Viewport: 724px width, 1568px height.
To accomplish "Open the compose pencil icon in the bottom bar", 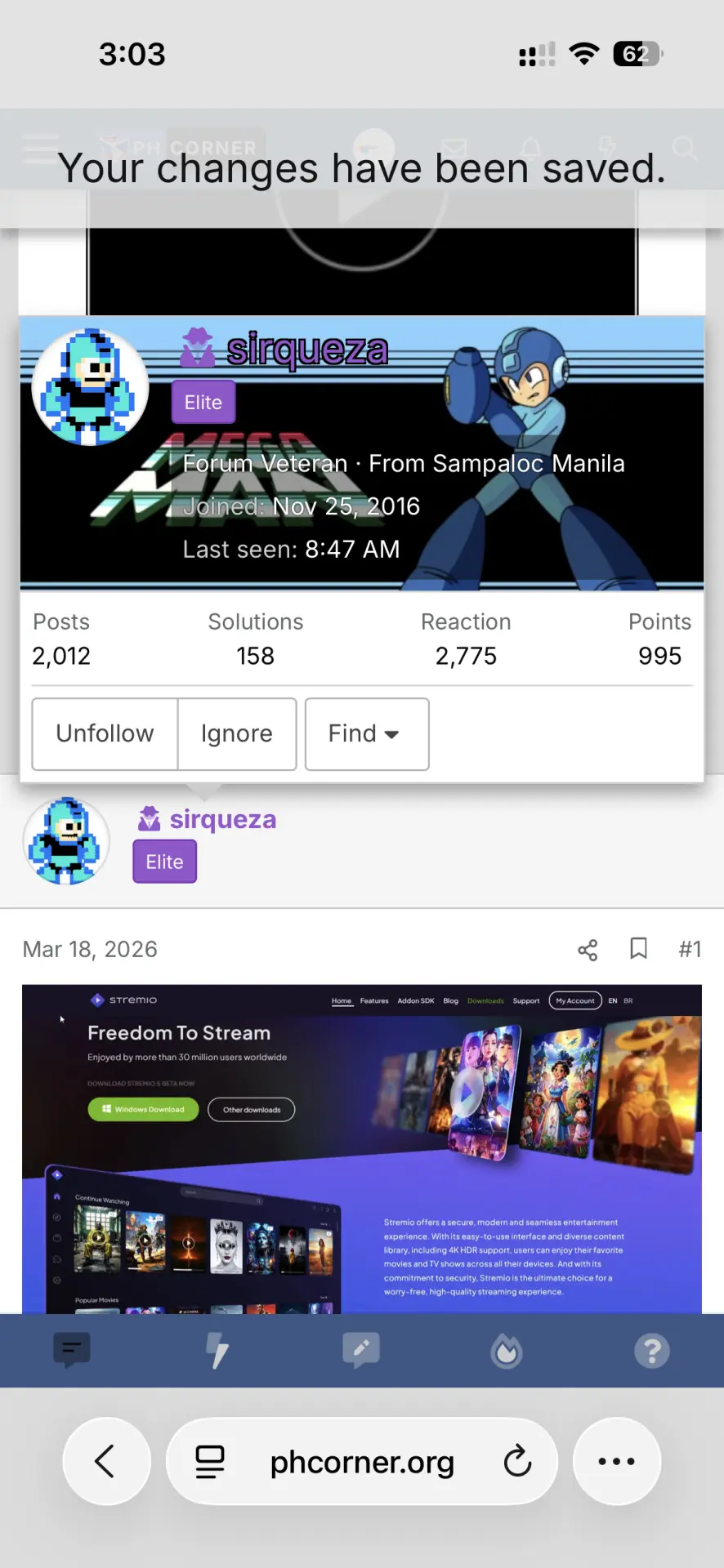I will [361, 1351].
